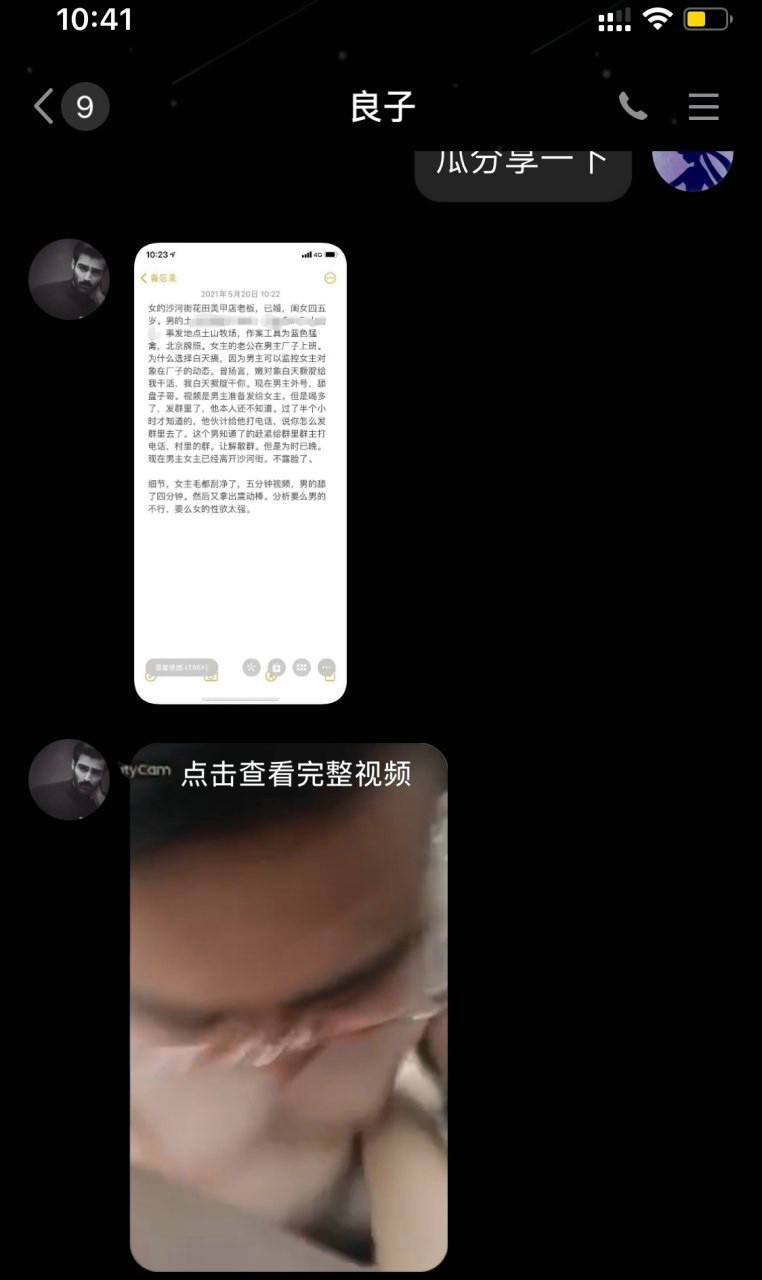The height and width of the screenshot is (1280, 762).
Task: Open the video message with 点击查看完整视频
Action: [288, 1007]
